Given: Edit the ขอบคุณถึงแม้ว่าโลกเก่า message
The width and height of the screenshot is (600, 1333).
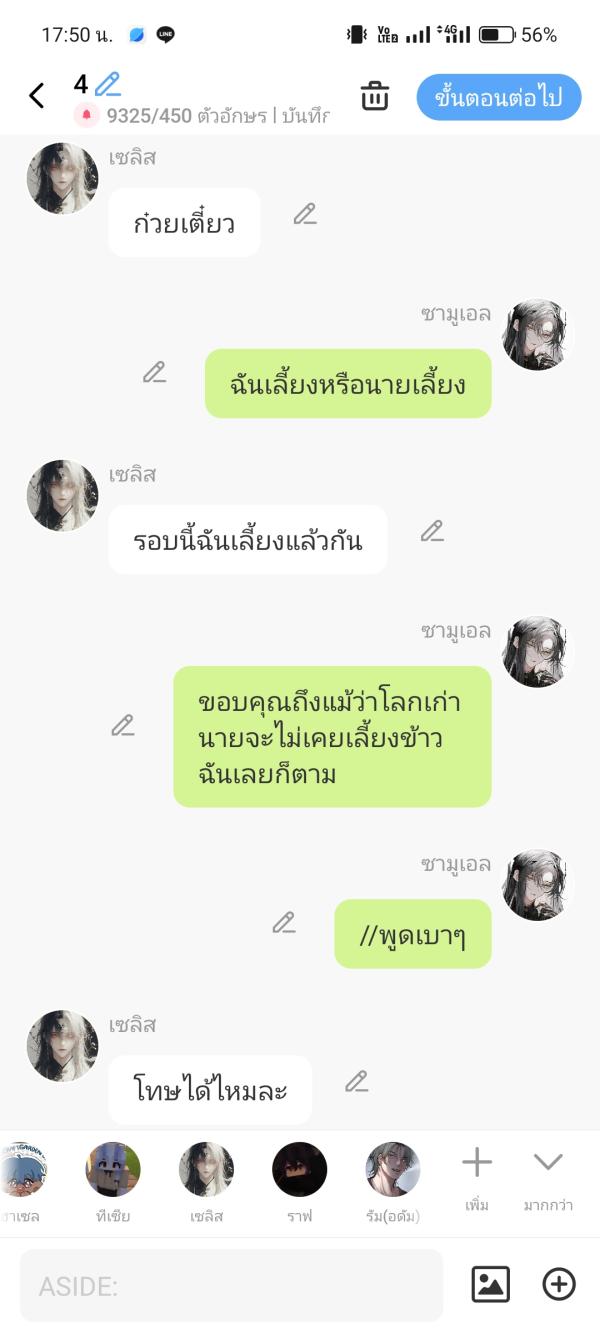Looking at the screenshot, I should 123,726.
